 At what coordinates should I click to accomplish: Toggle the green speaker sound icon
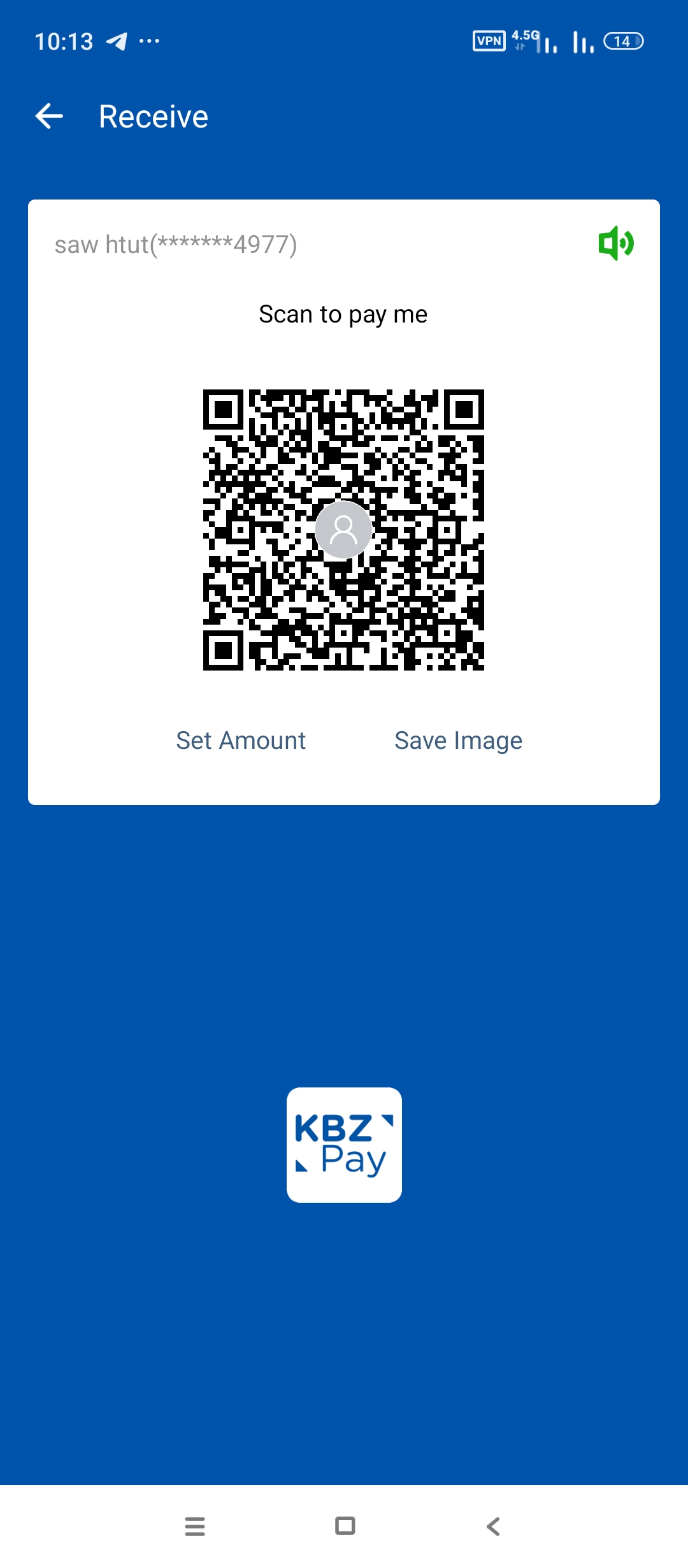click(615, 243)
